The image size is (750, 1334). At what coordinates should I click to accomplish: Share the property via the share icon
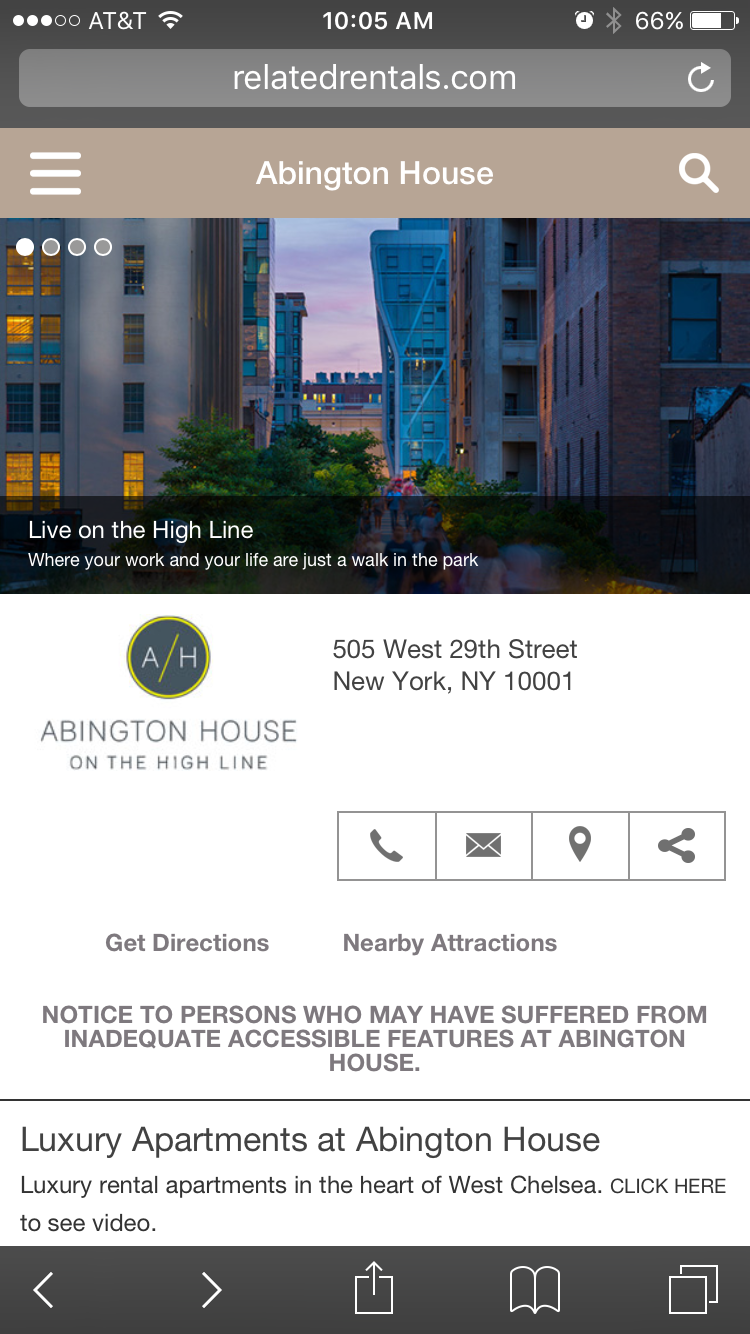point(677,845)
